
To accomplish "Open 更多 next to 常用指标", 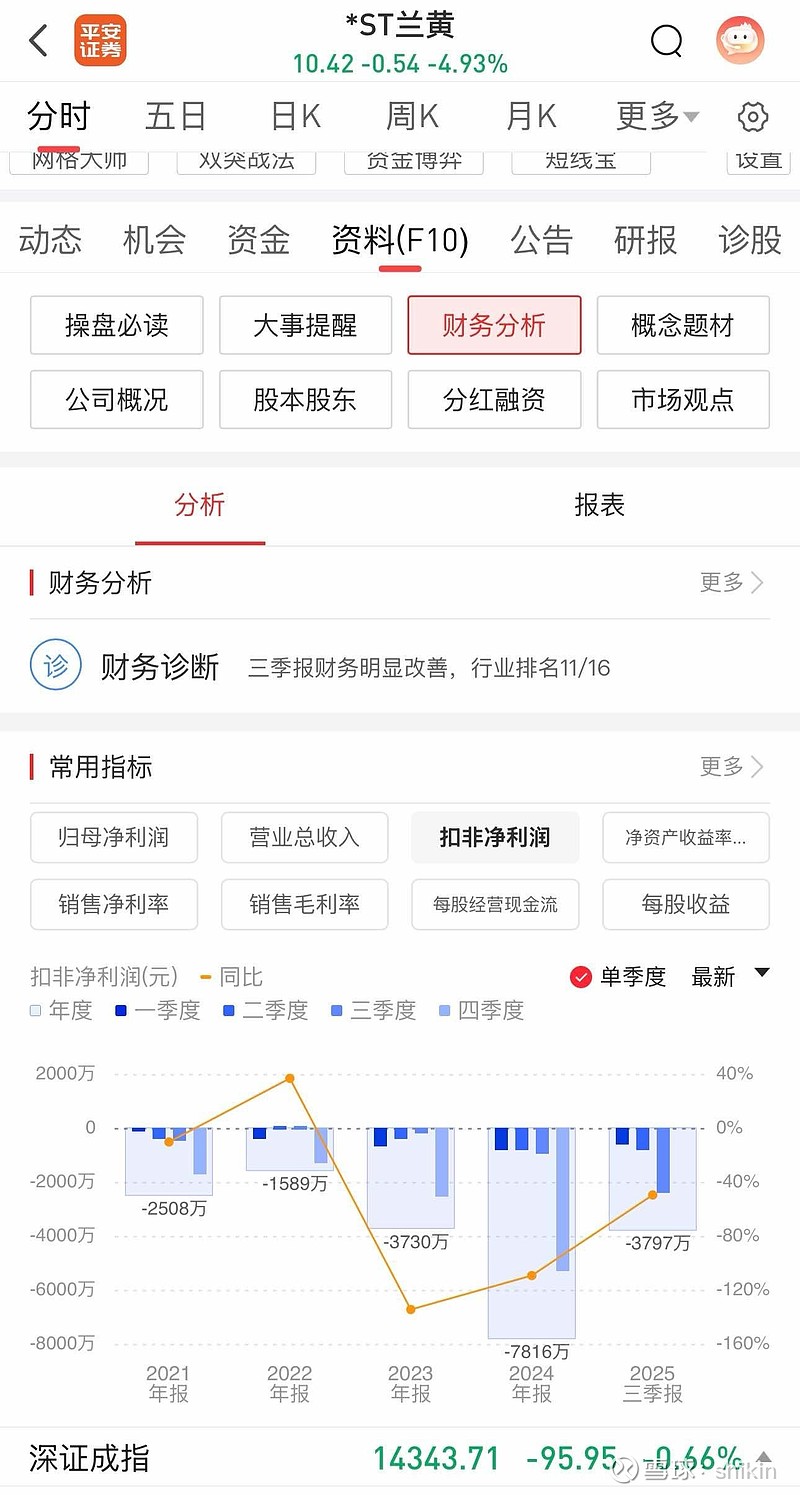I will coord(729,767).
